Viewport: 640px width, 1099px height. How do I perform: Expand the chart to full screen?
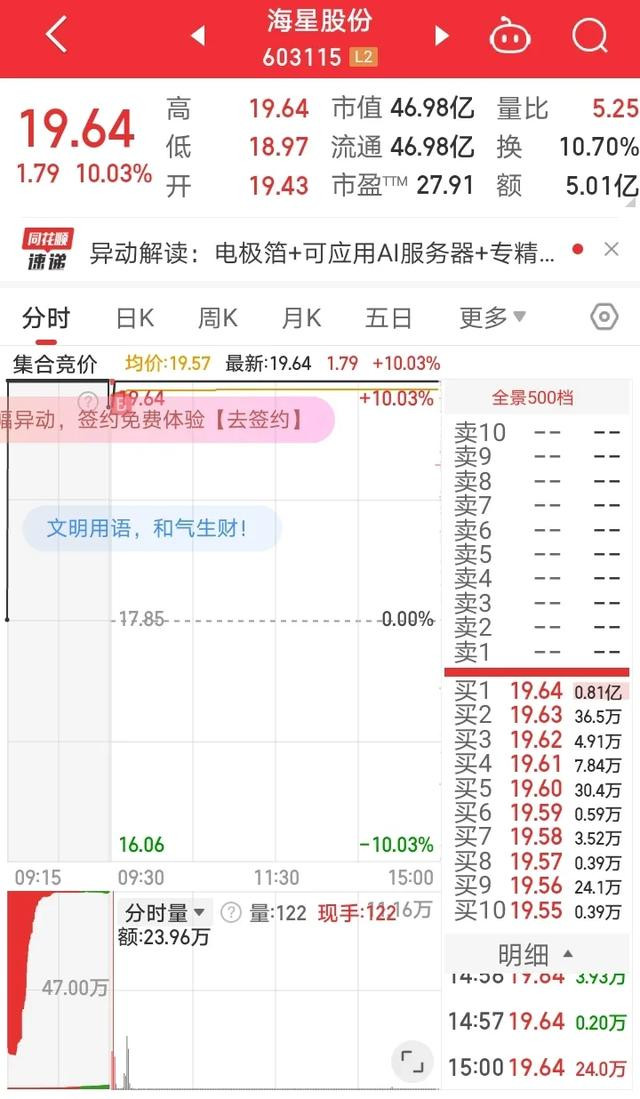point(412,1062)
